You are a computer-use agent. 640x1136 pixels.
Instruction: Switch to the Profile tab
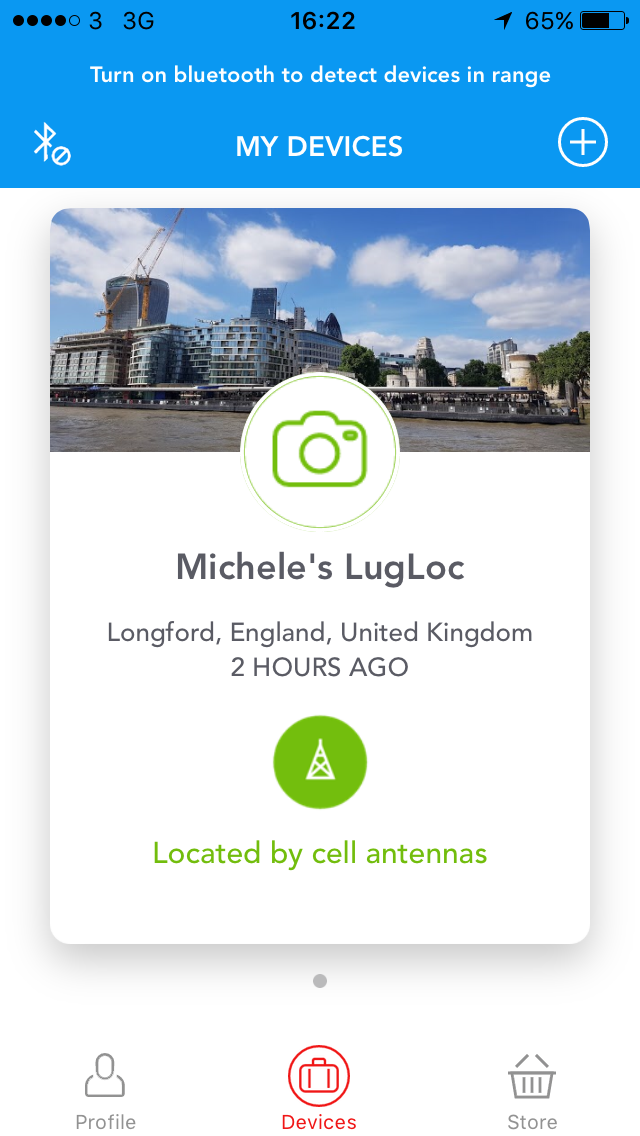(x=106, y=1092)
